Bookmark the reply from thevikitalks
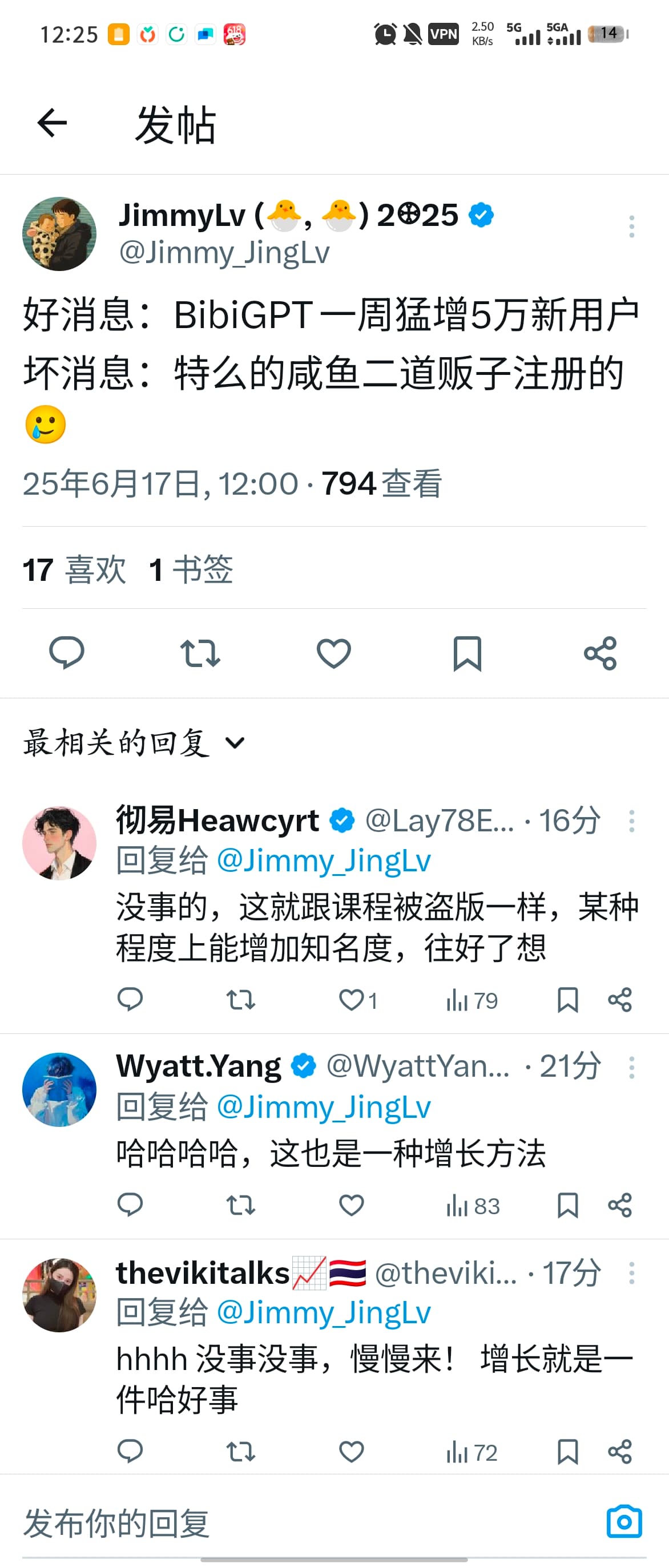Screen dimensions: 669x1568 click(x=567, y=1452)
